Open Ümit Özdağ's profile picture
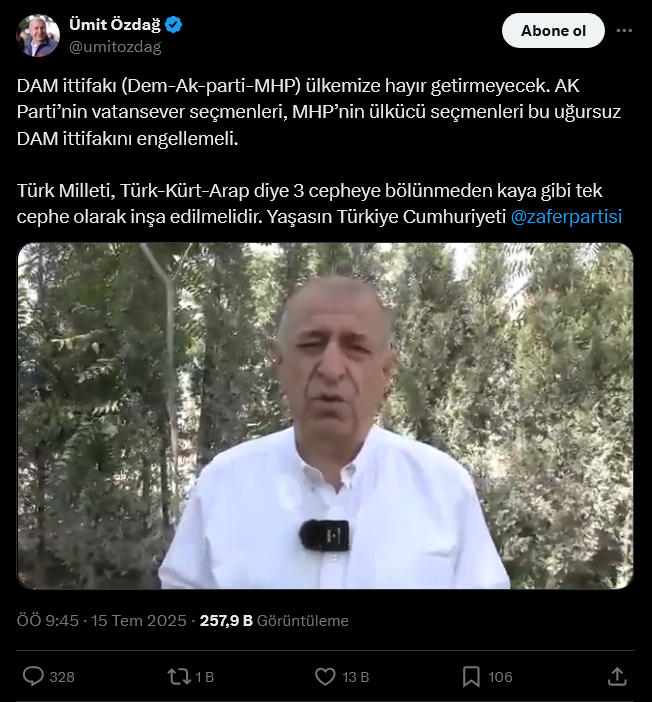Viewport: 652px width, 702px height. pyautogui.click(x=37, y=36)
